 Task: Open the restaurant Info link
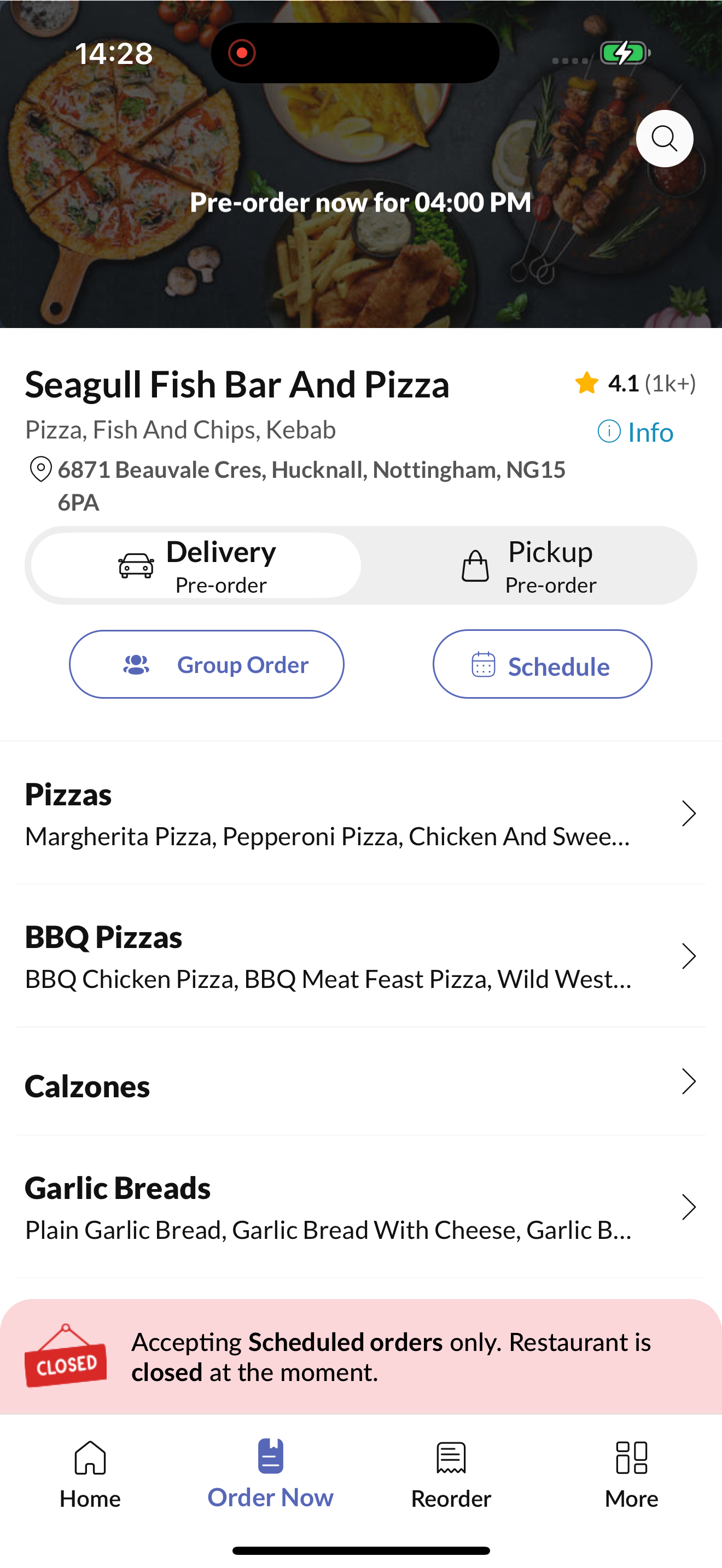tap(635, 432)
